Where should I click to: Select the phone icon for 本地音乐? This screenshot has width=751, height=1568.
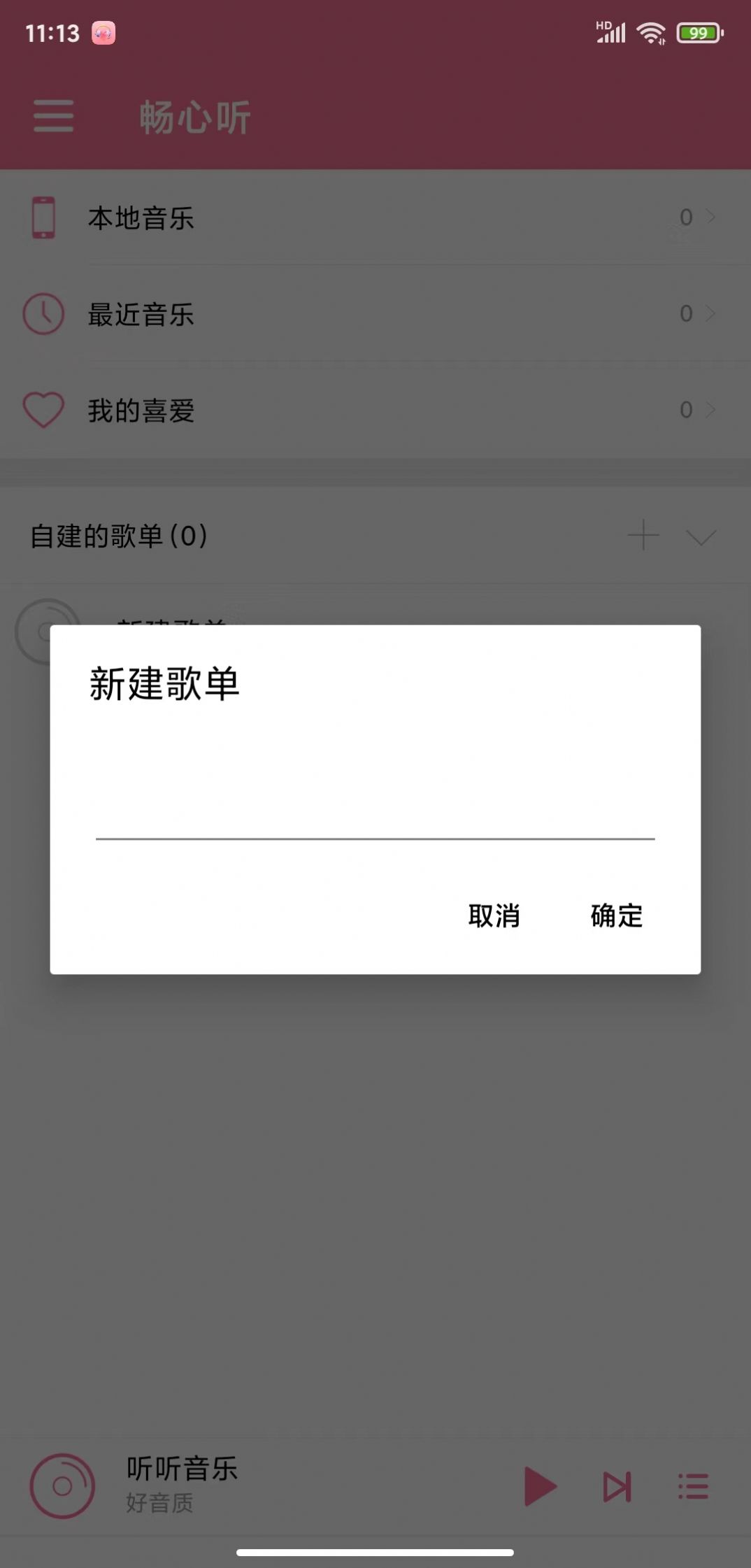[x=44, y=218]
